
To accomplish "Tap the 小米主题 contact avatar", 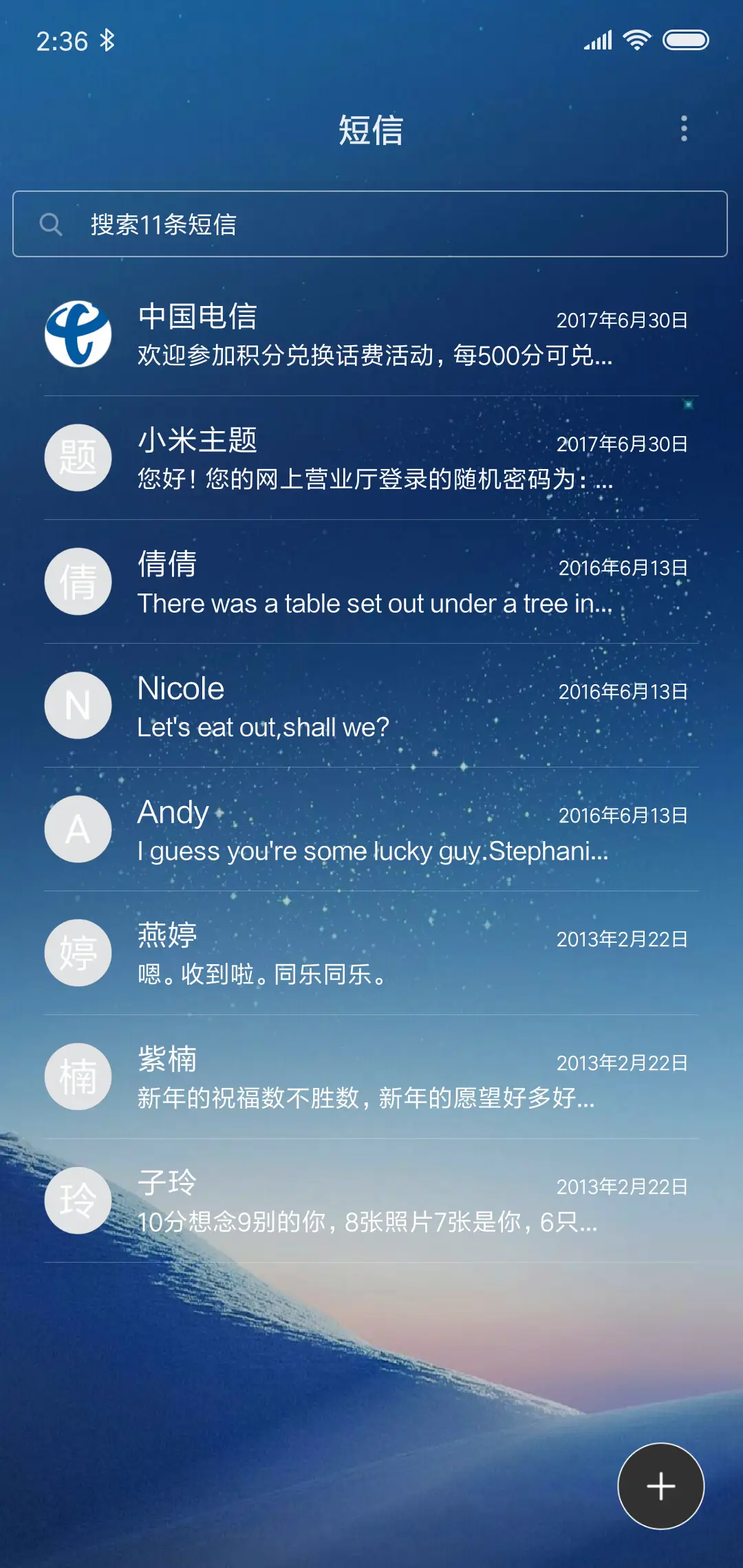I will pos(78,458).
